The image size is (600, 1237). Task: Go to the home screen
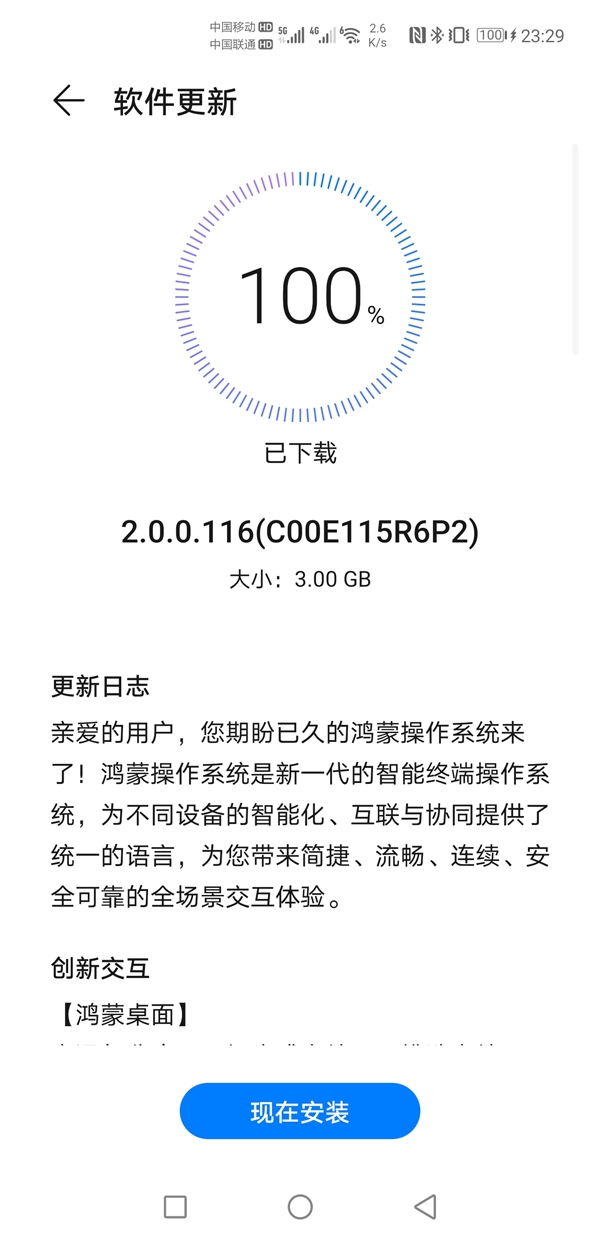tap(300, 1206)
